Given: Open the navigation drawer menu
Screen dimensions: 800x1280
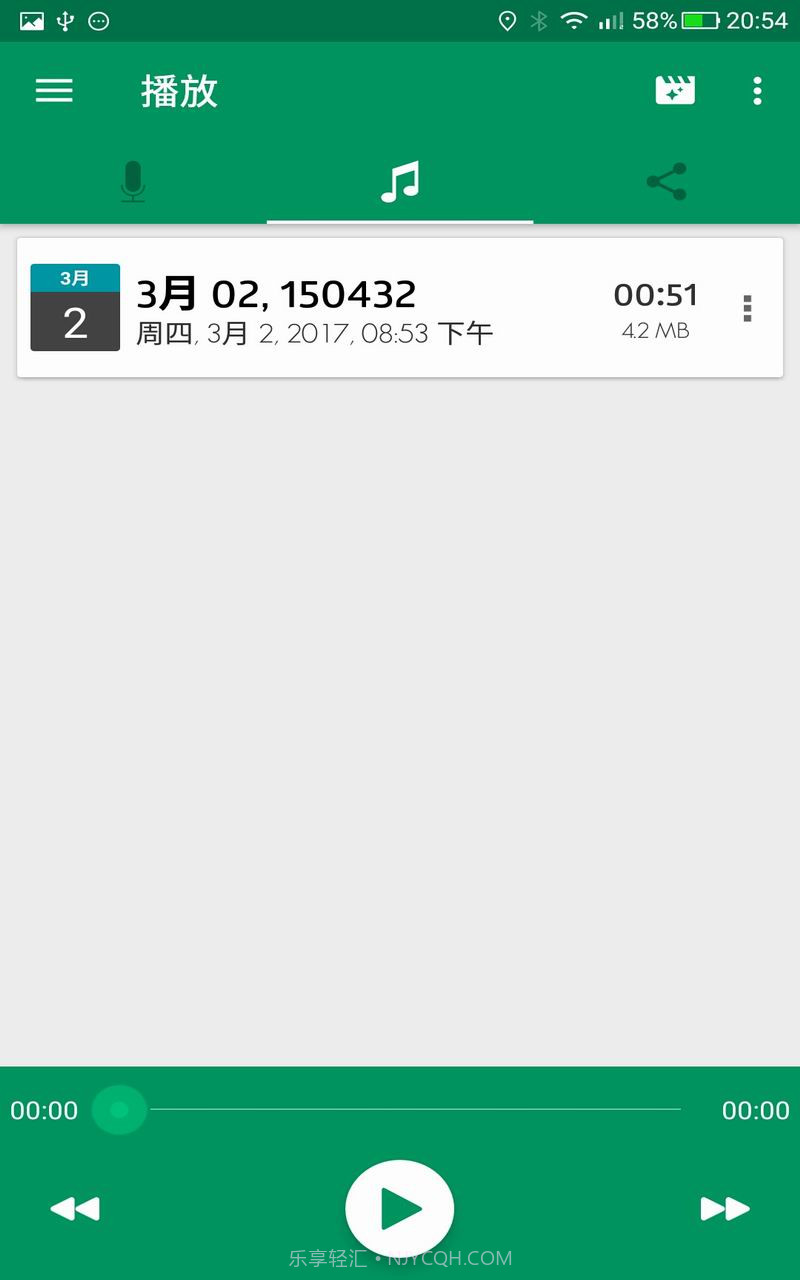Looking at the screenshot, I should pos(54,91).
